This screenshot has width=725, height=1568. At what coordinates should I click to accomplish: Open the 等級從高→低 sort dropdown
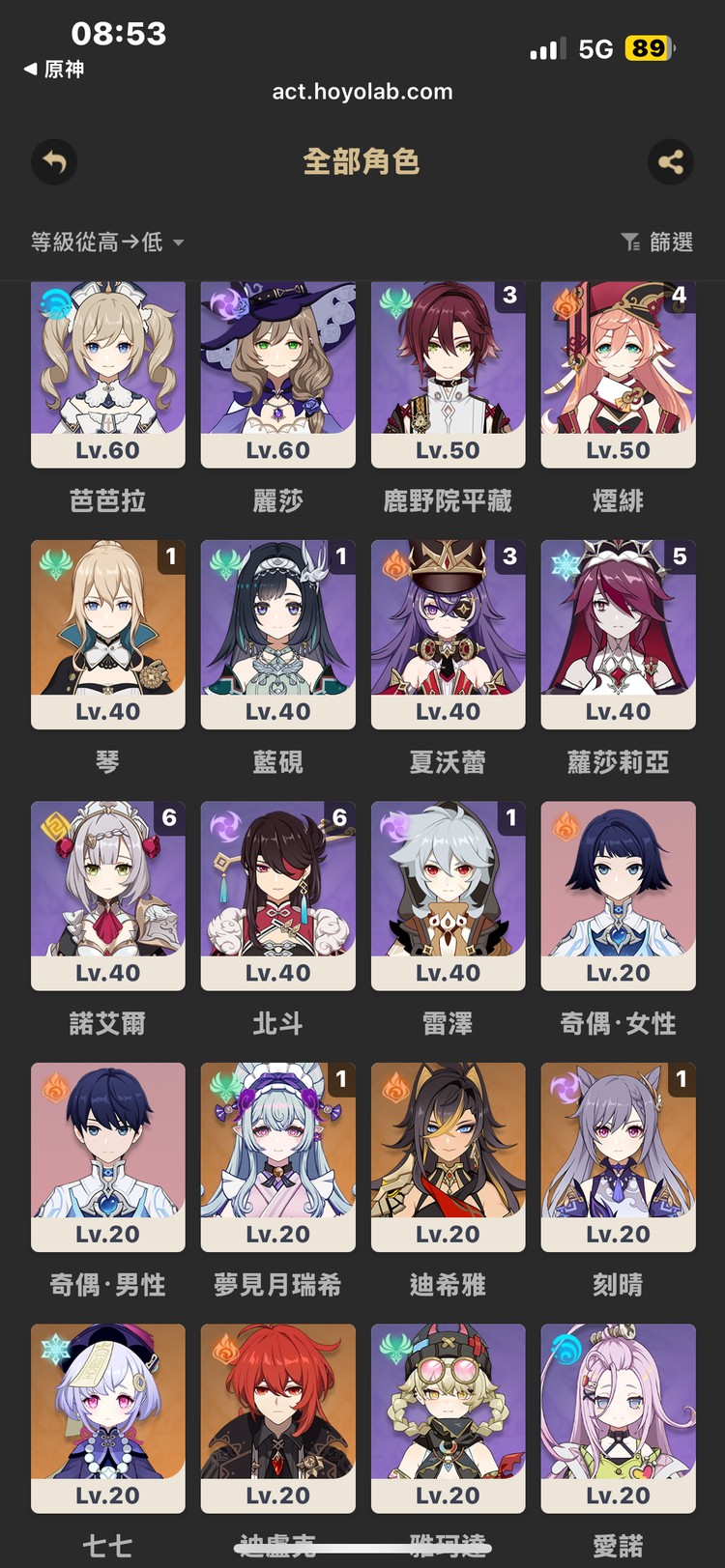[97, 242]
